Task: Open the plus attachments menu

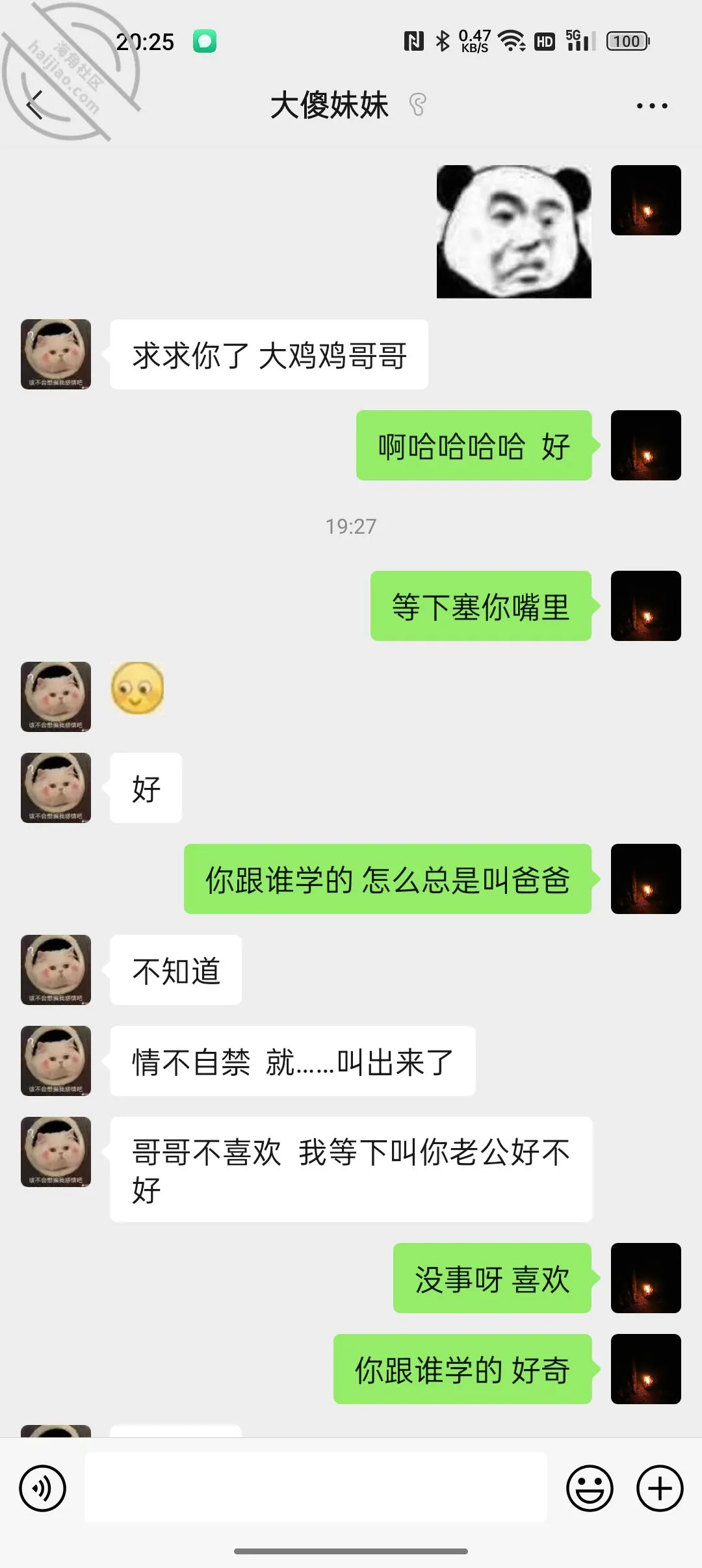Action: pos(660,1488)
